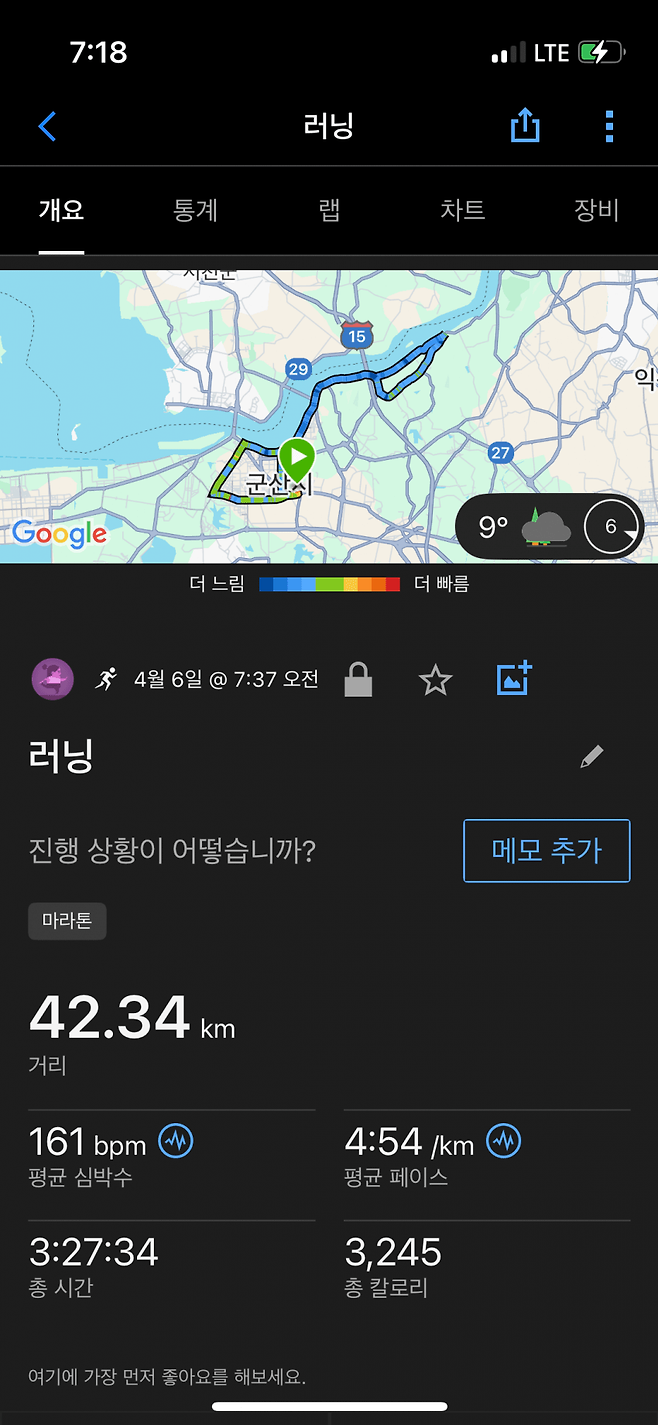Mark this activity as a favorite star
The image size is (658, 1425).
435,681
